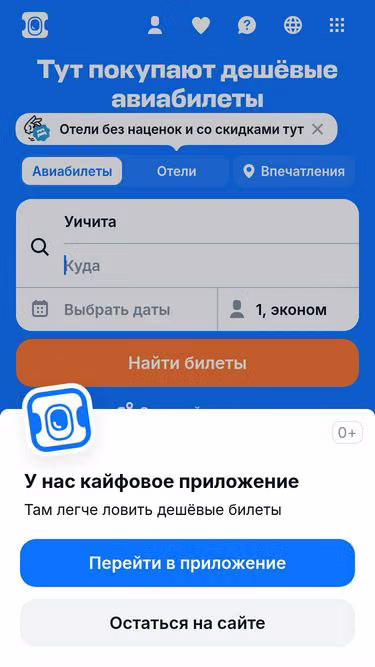Viewport: 375px width, 667px height.
Task: Tap Перейти в приложение
Action: pos(188,563)
